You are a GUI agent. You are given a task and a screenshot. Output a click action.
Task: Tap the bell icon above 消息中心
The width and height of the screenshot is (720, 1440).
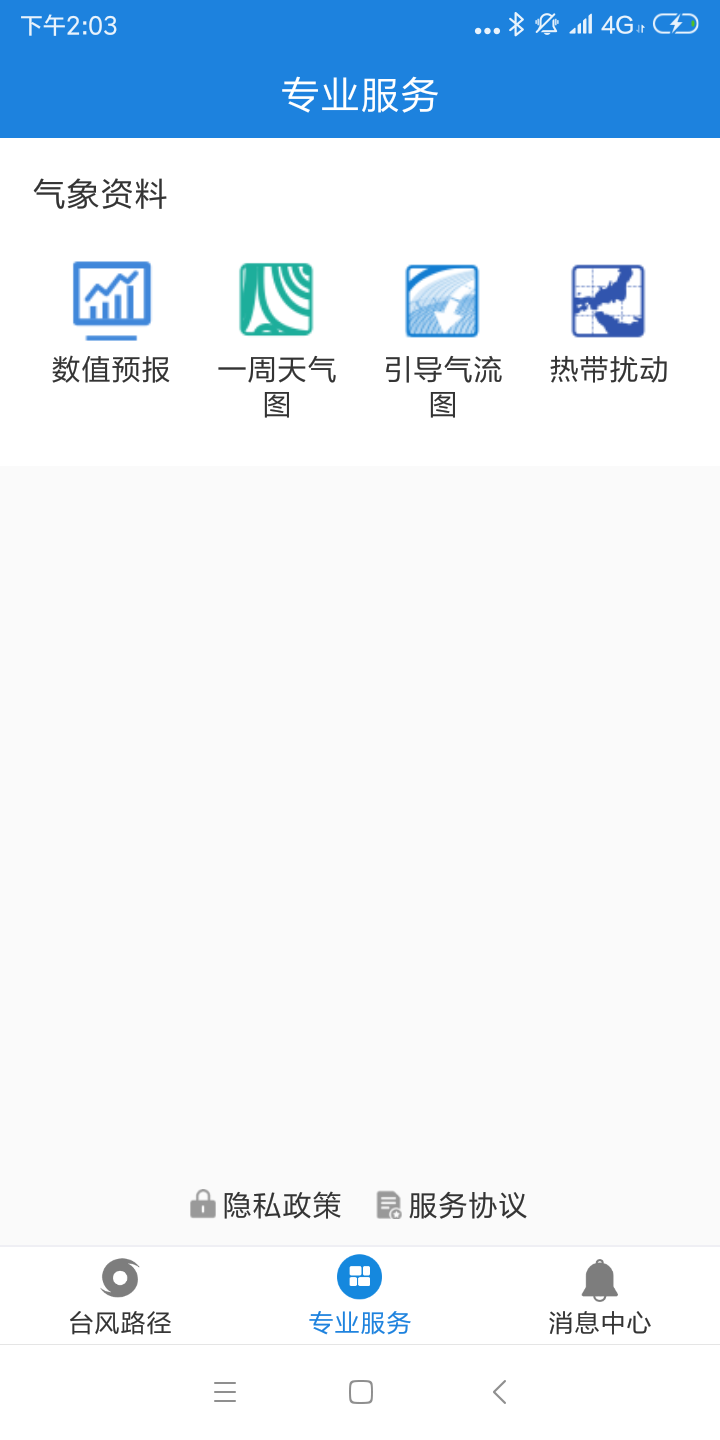pos(599,1277)
